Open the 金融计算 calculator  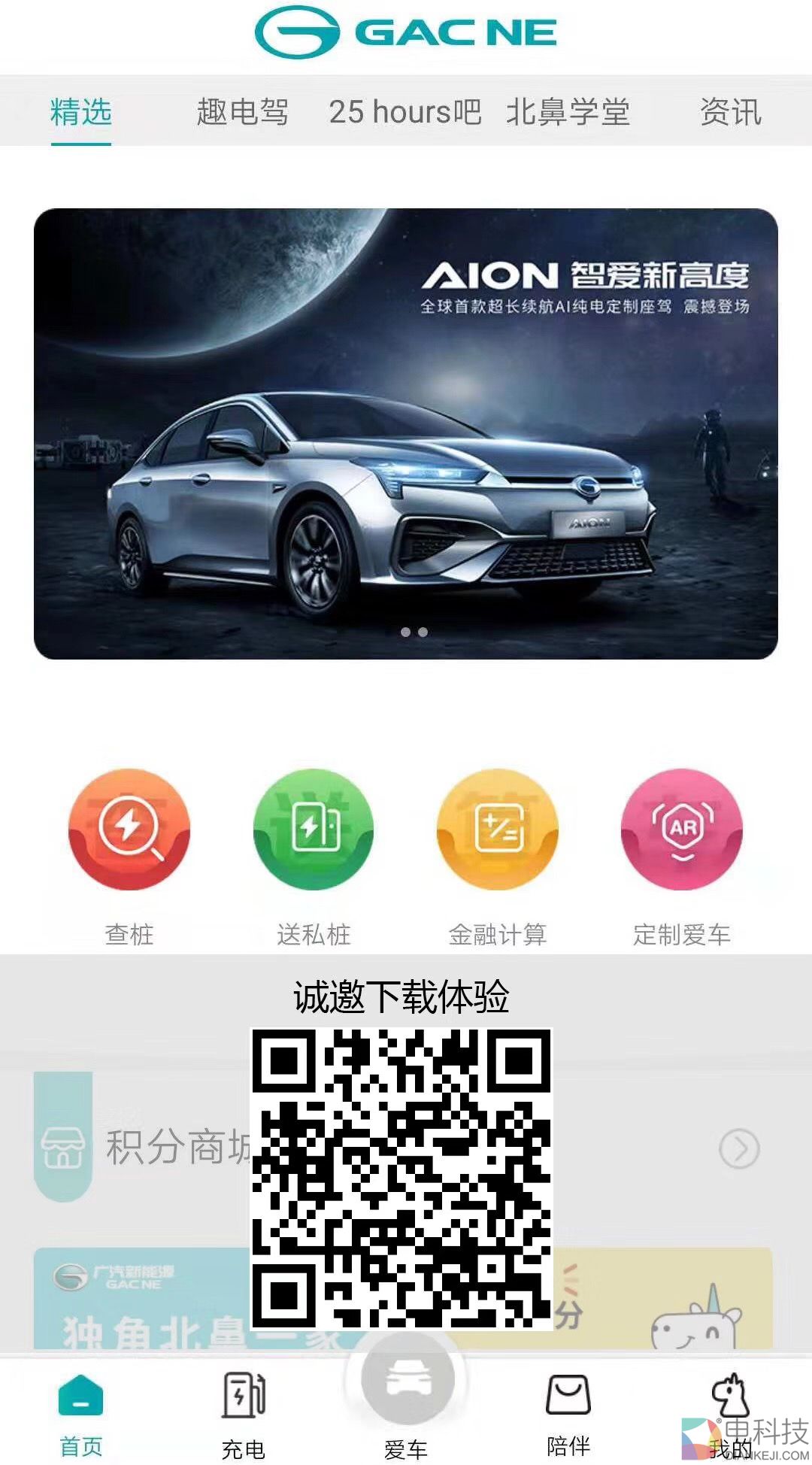(x=498, y=830)
